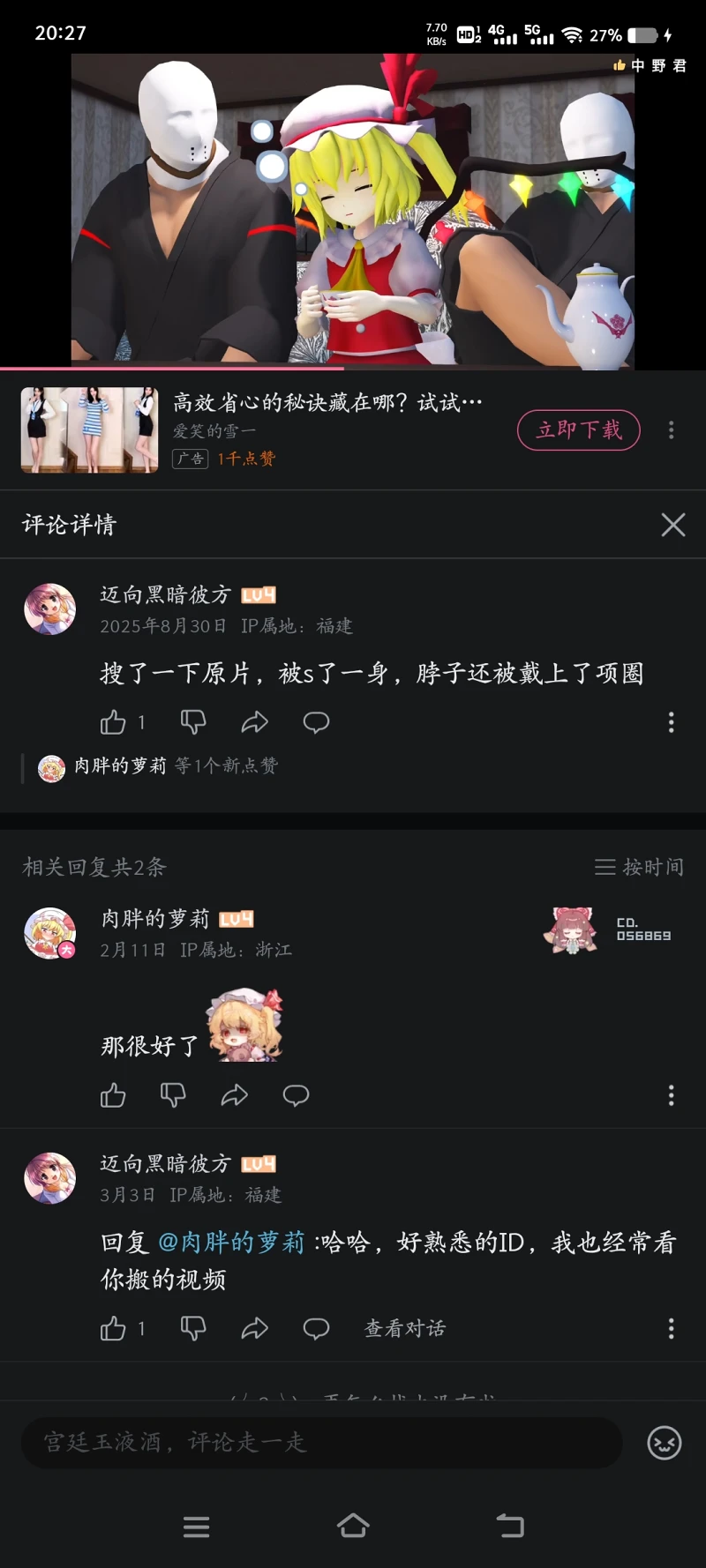The height and width of the screenshot is (1568, 706).
Task: Share 迈向黑暗彼方's top comment
Action: [x=255, y=722]
